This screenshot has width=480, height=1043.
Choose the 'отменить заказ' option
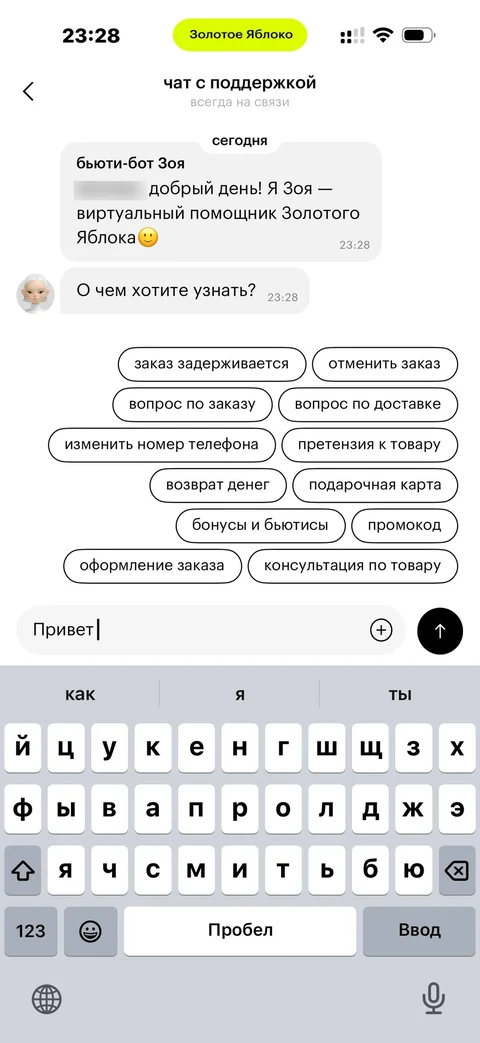(x=385, y=364)
